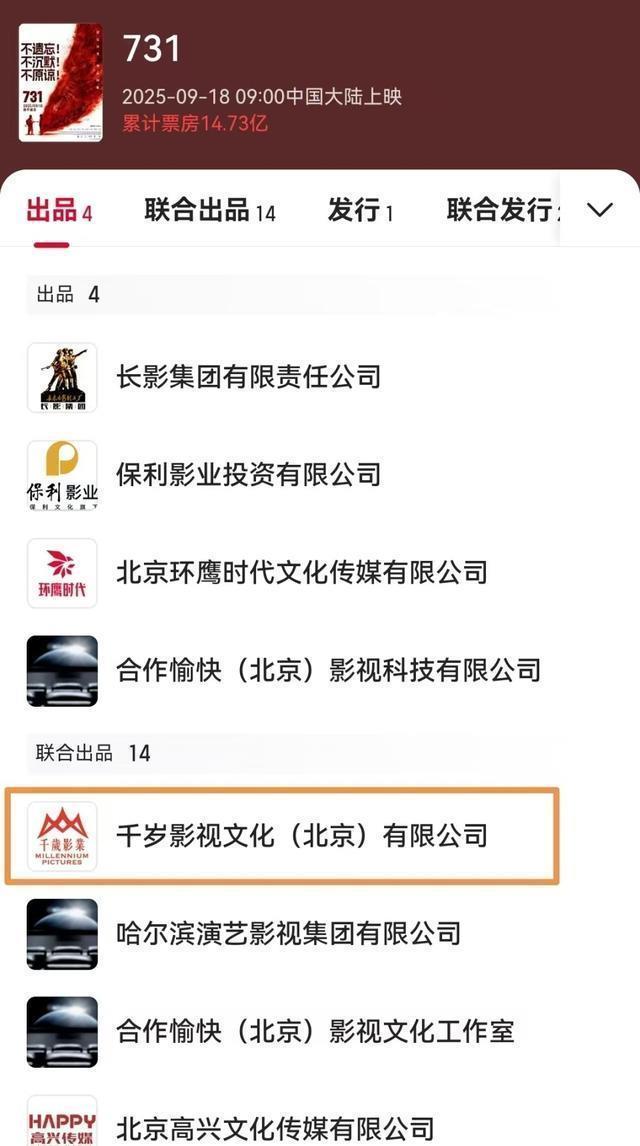
Task: Open 合作愉快（北京）影视科技有限公司
Action: coord(328,670)
